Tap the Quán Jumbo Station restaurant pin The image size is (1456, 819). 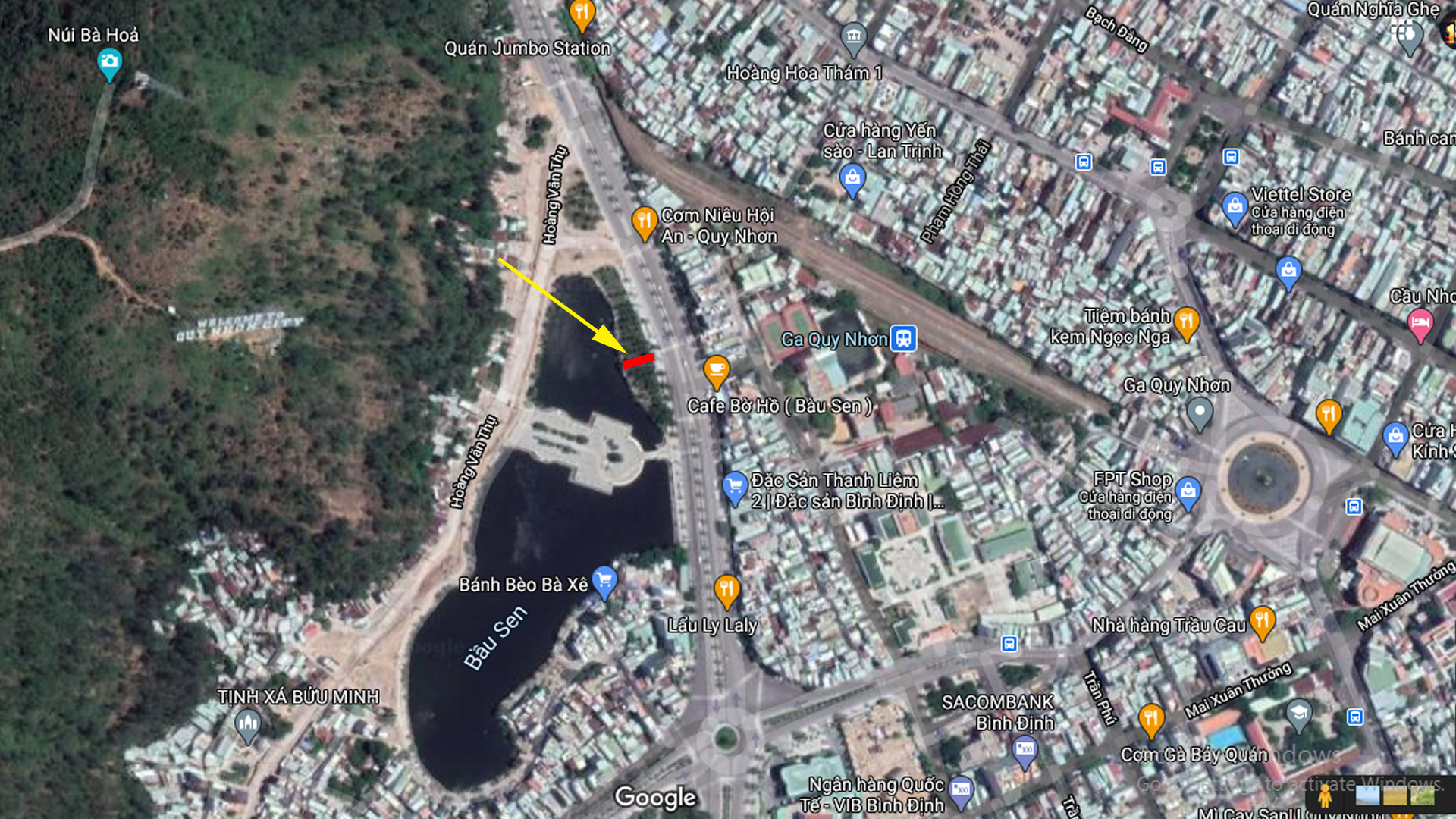click(582, 13)
